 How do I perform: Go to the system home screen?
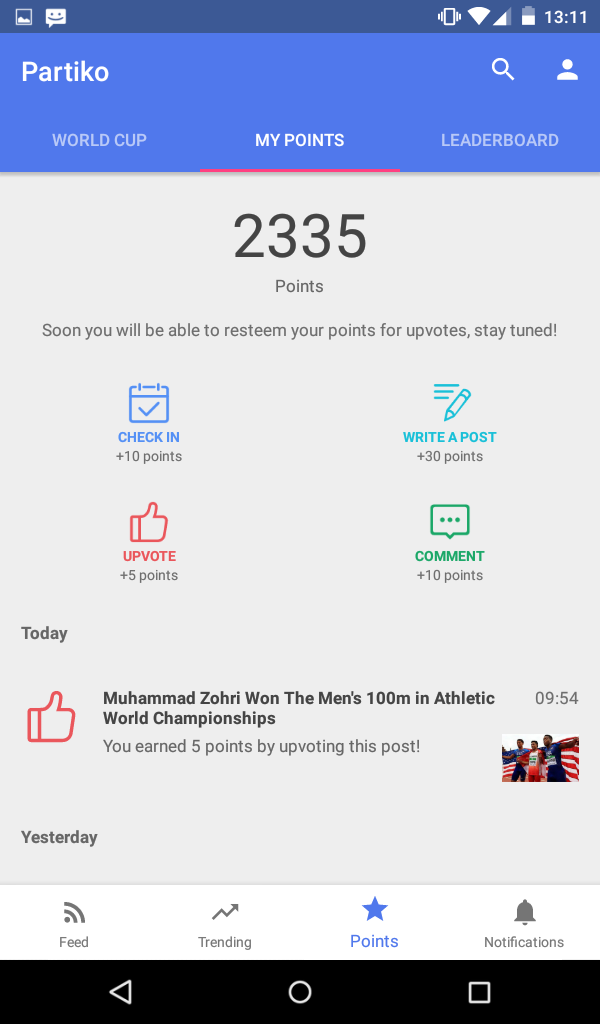(300, 992)
